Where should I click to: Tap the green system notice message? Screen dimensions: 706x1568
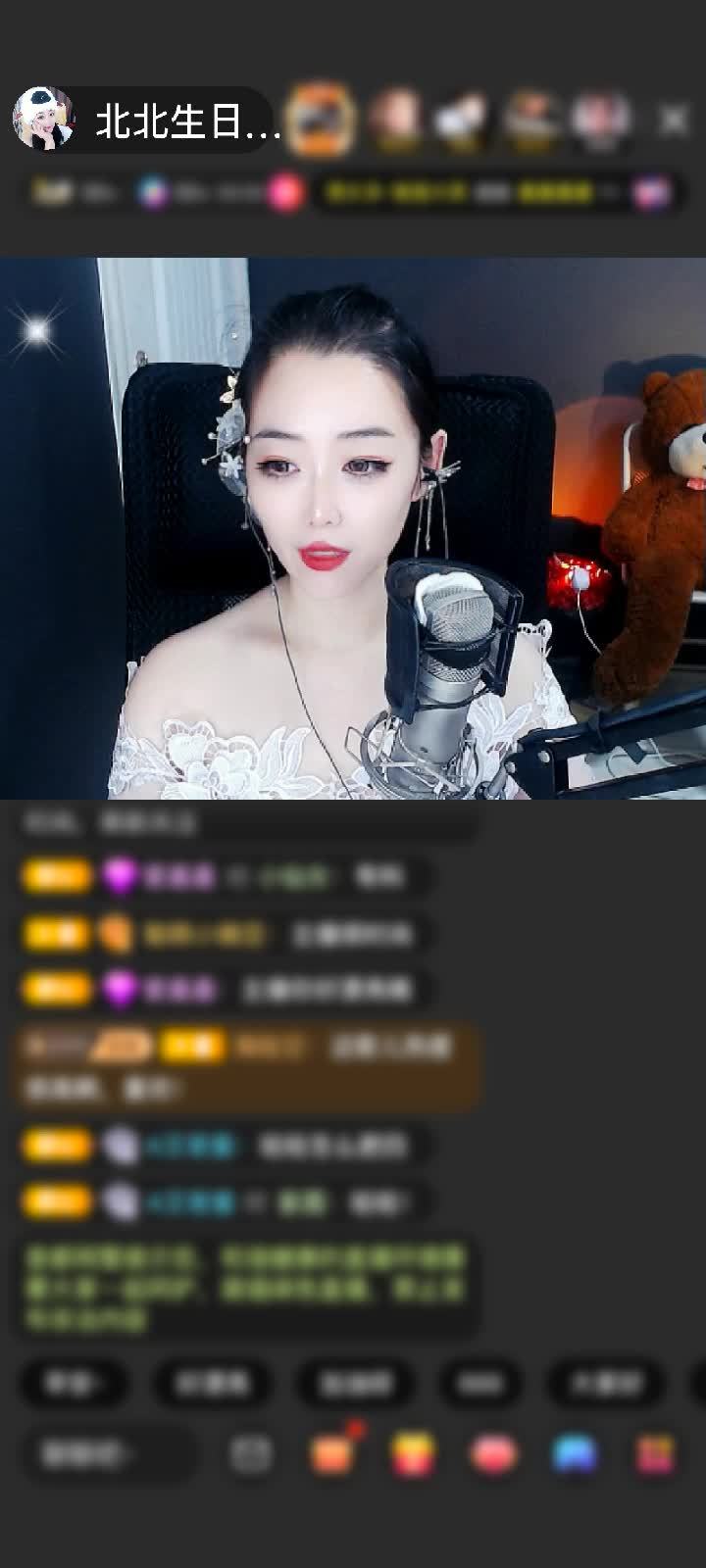coord(245,1288)
